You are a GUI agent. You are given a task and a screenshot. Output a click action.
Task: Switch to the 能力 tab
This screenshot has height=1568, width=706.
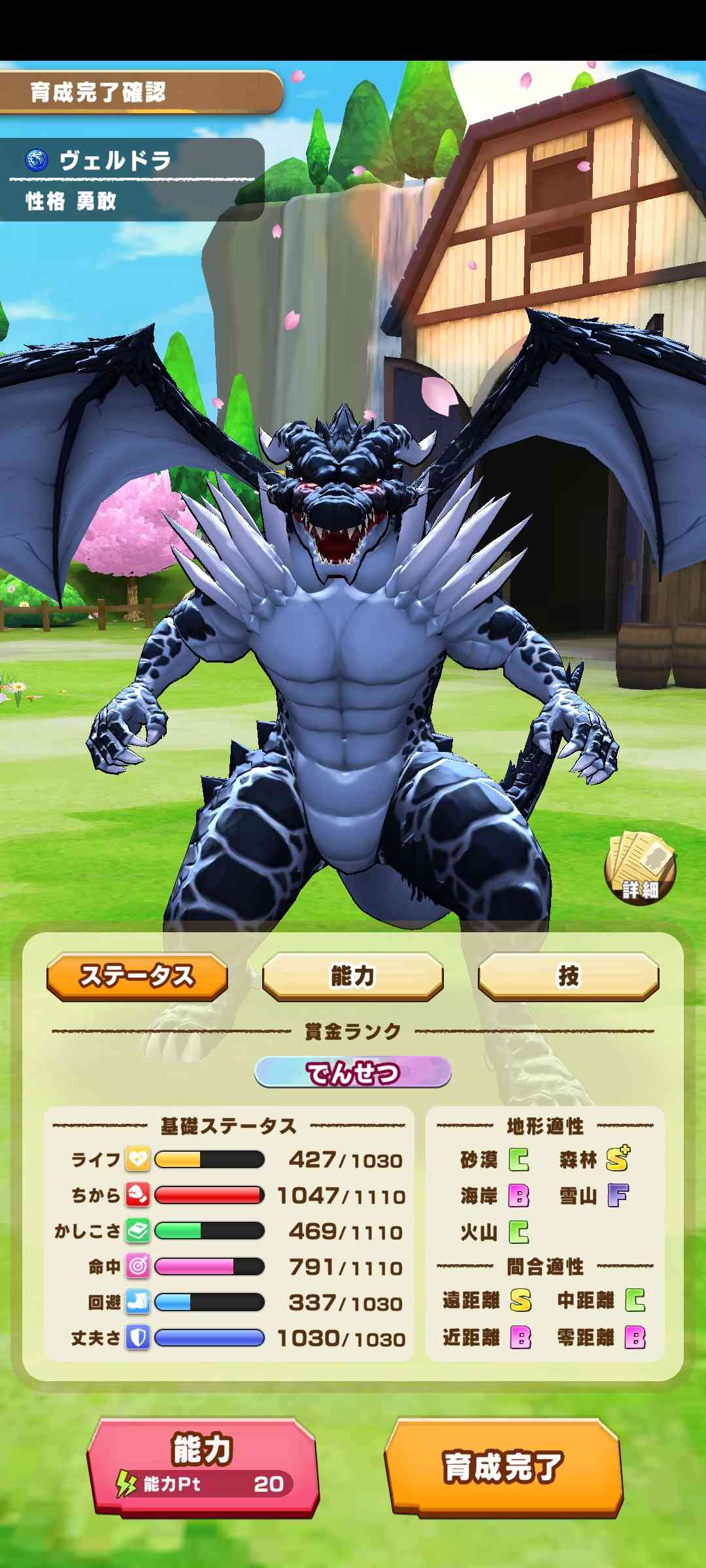(352, 976)
